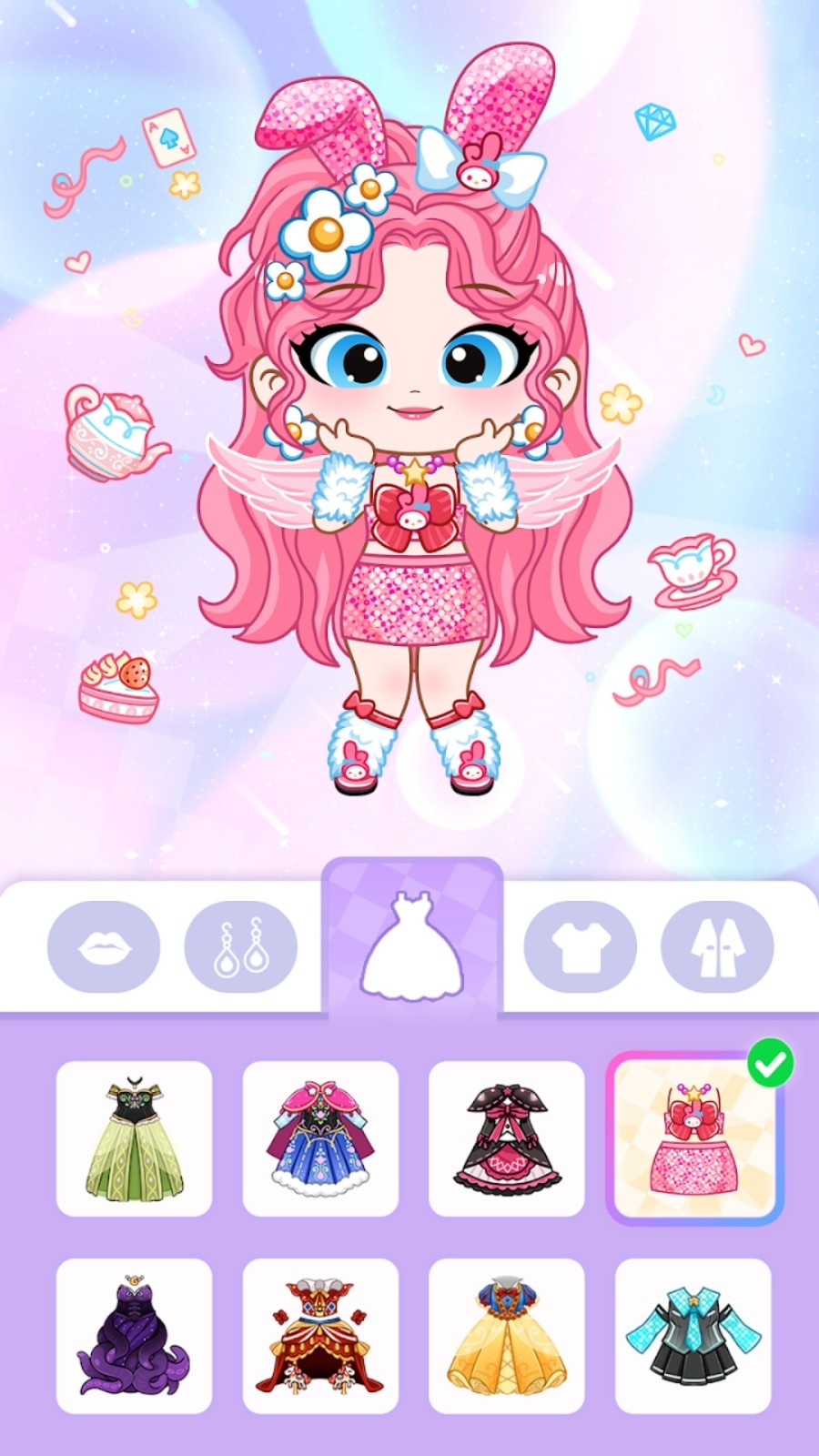Choose the red and gold royal gown
The height and width of the screenshot is (1456, 819).
pos(320,1336)
